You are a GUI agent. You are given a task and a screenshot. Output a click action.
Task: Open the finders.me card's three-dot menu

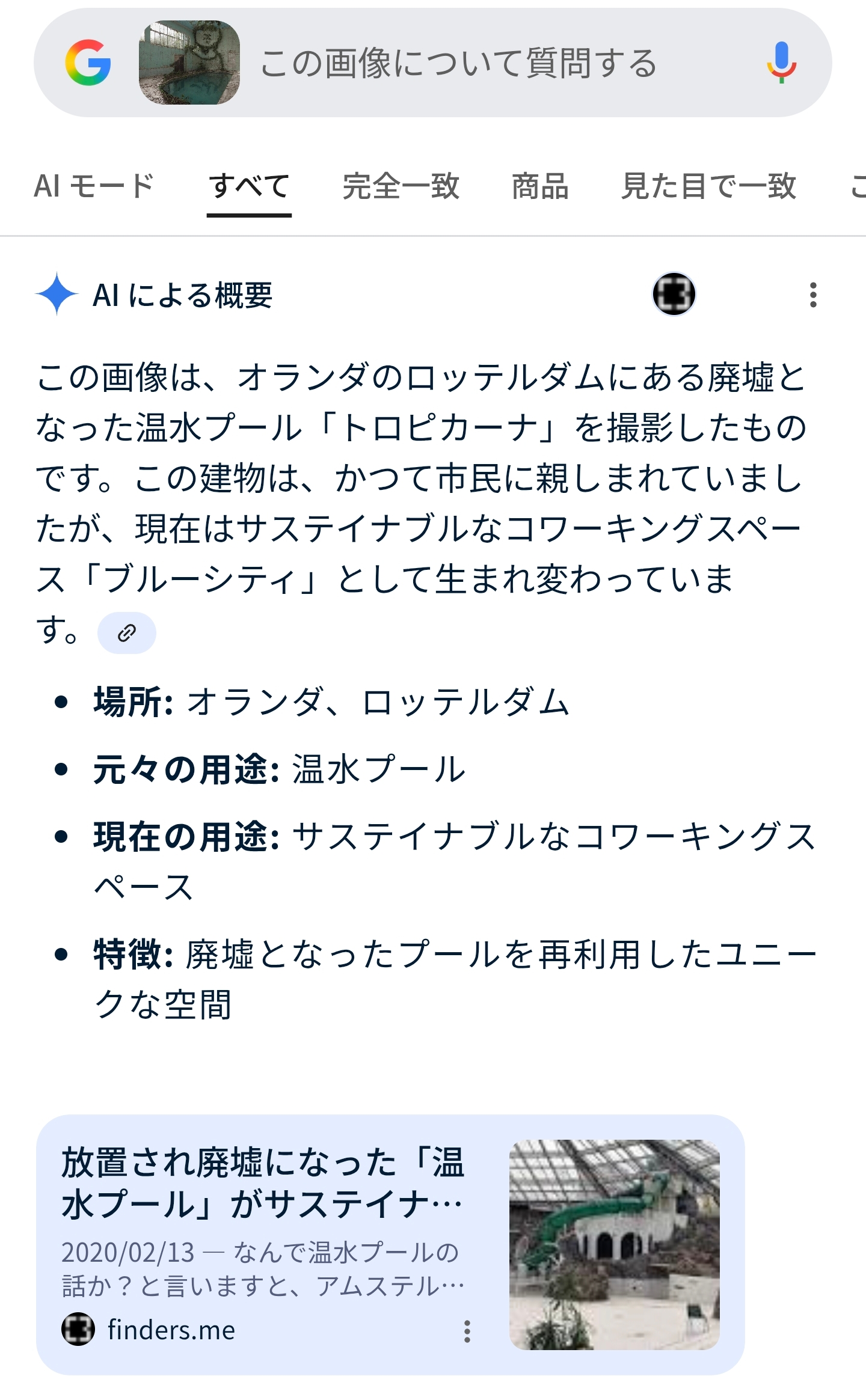pos(467,1331)
